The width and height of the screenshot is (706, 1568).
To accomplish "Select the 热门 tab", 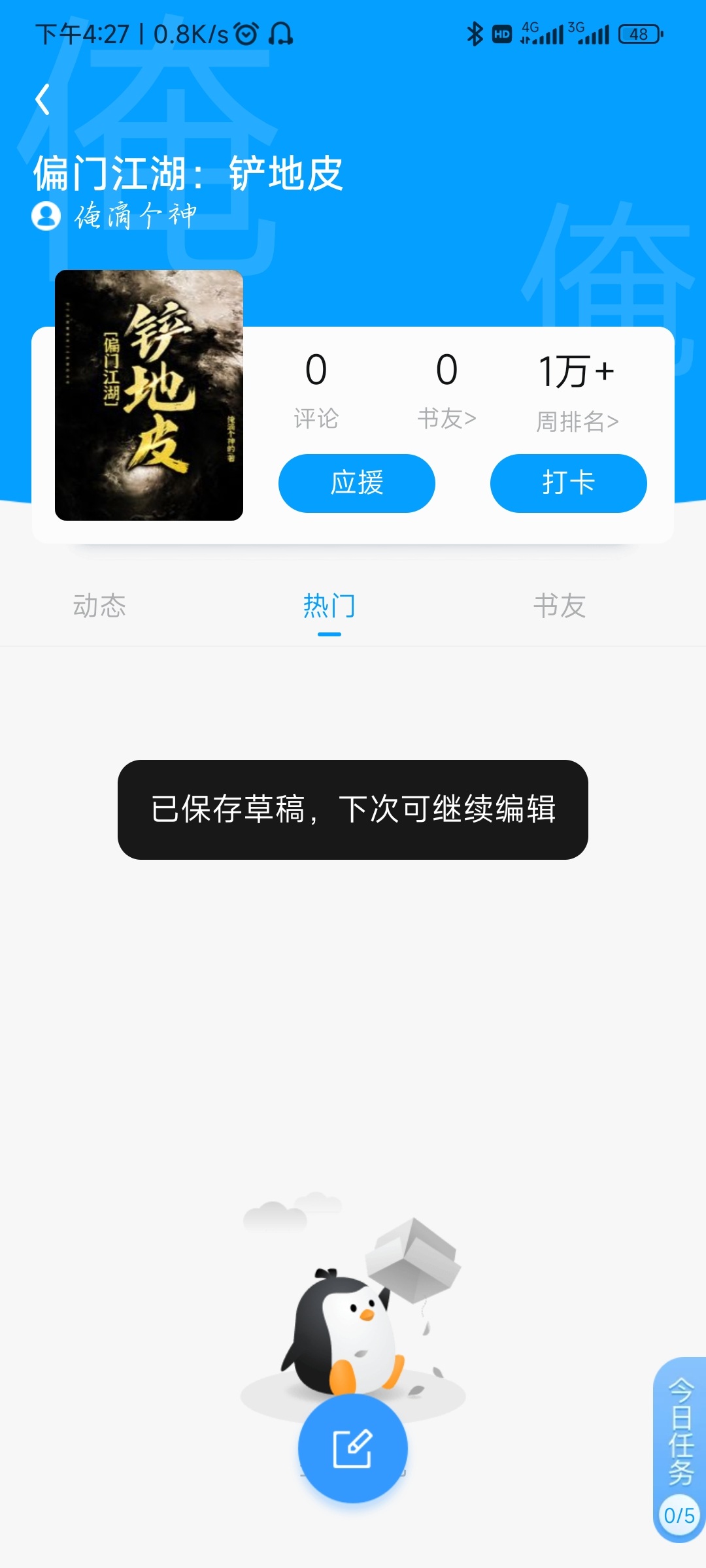I will [x=329, y=606].
